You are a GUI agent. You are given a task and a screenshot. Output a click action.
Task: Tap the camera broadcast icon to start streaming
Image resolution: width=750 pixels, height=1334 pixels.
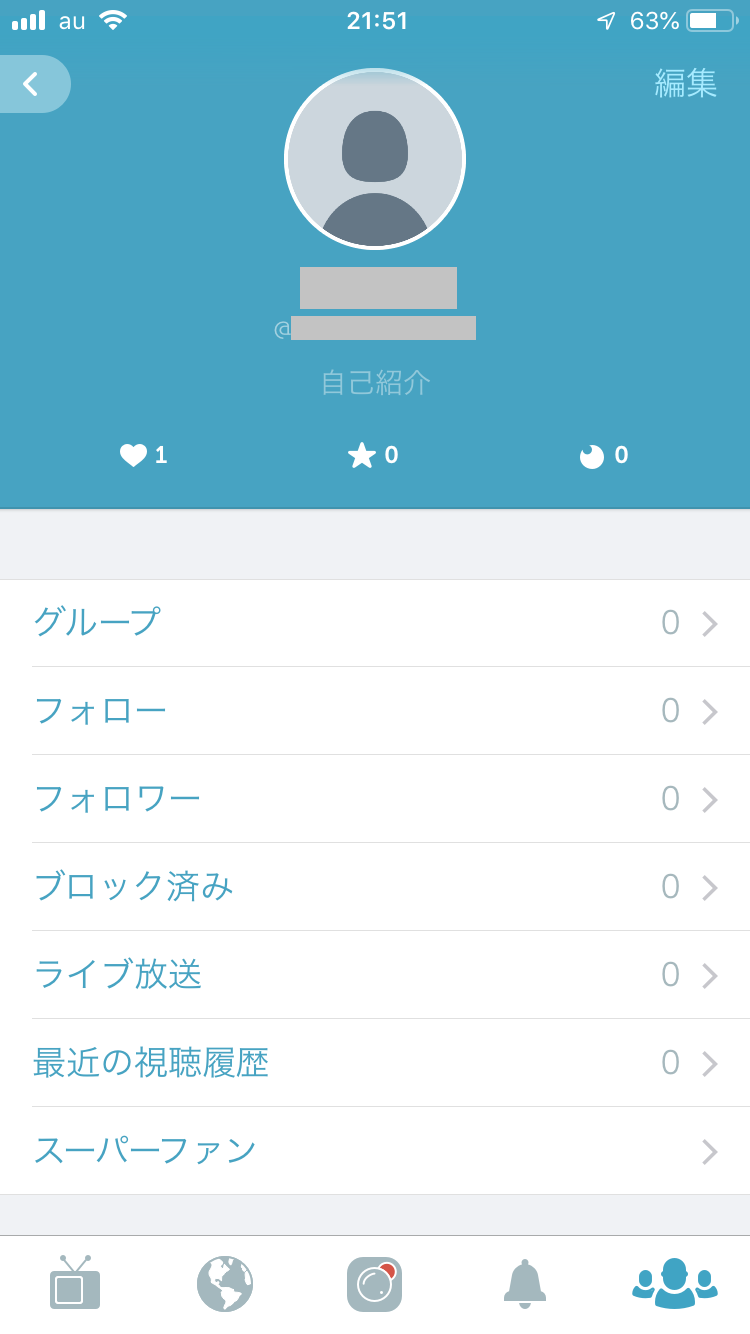pyautogui.click(x=375, y=1285)
